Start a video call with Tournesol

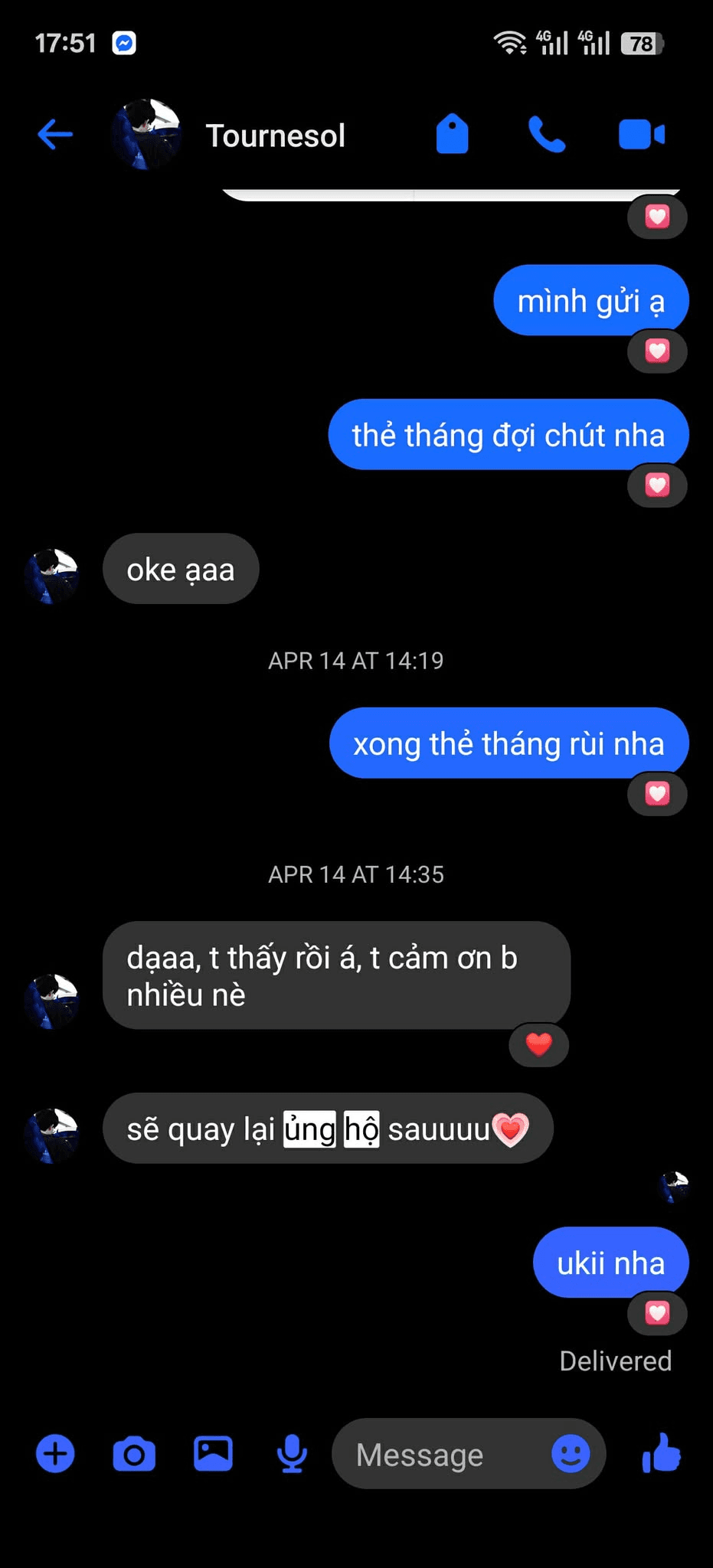pos(642,135)
